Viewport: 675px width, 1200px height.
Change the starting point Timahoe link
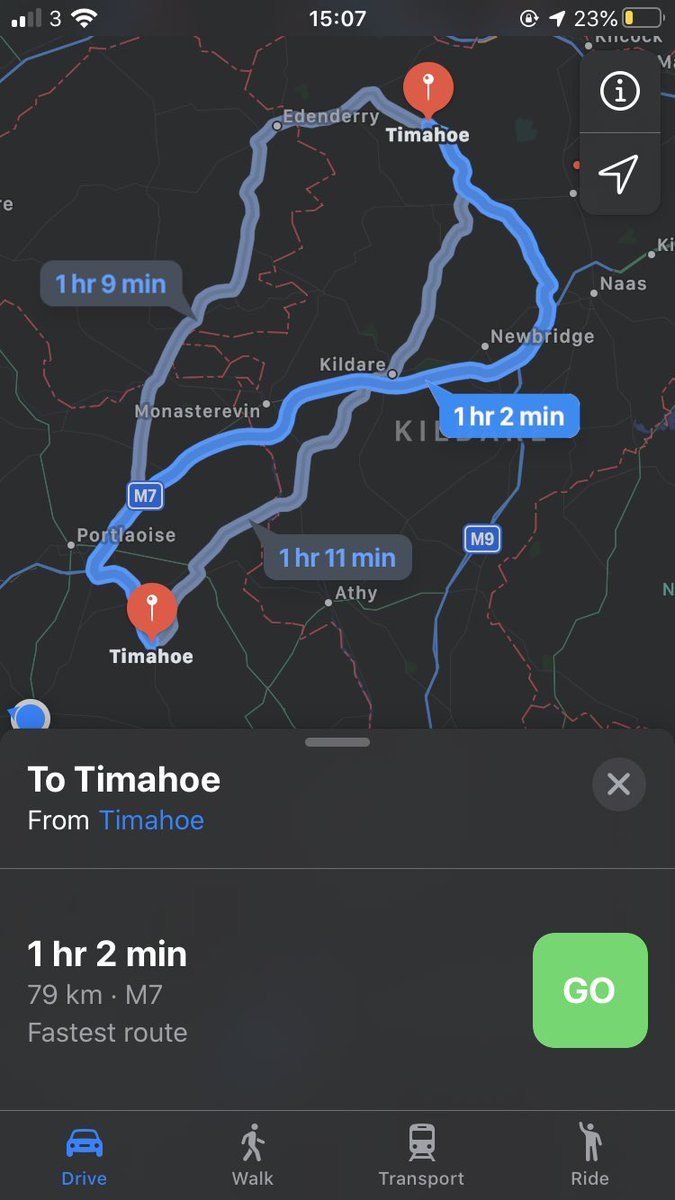pos(151,820)
